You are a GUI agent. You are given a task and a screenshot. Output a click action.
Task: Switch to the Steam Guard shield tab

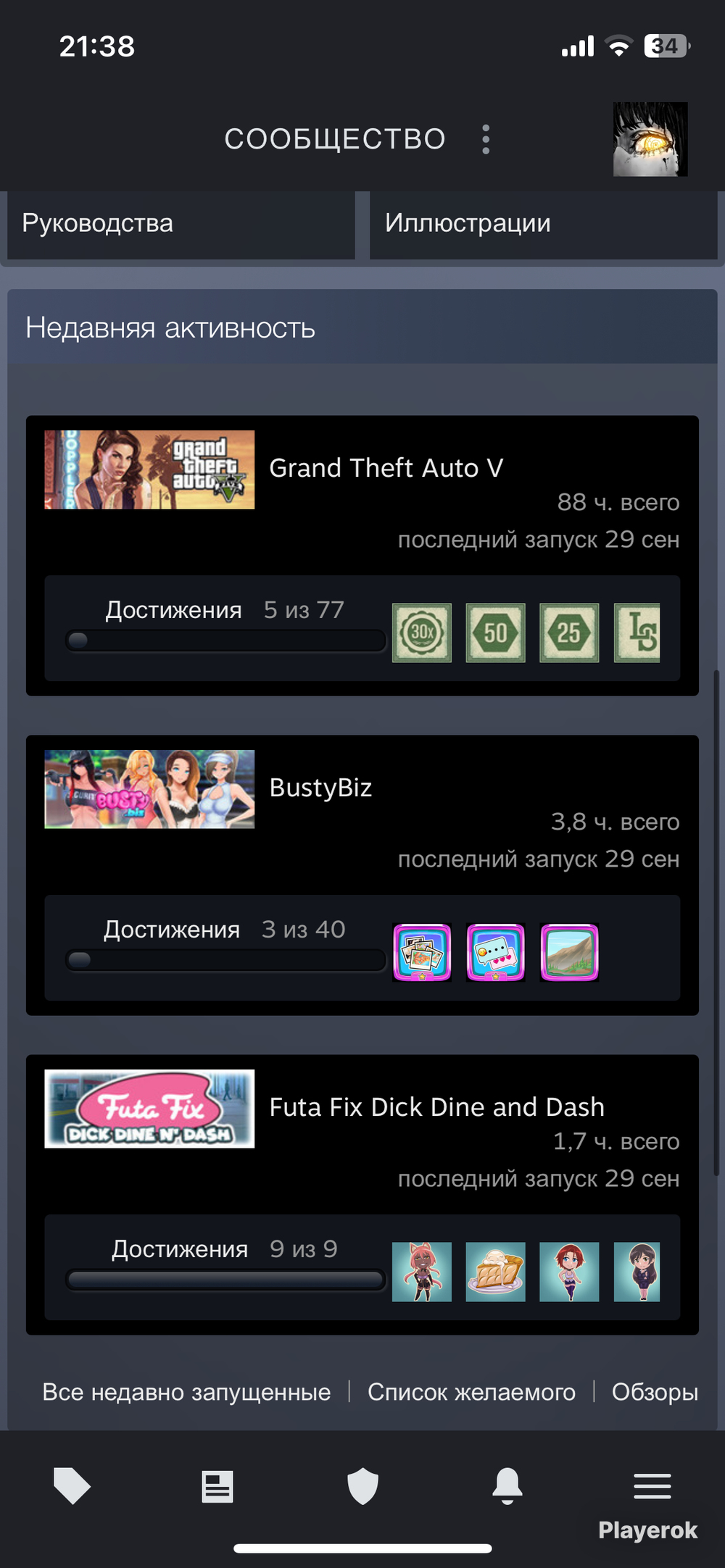click(x=362, y=1486)
